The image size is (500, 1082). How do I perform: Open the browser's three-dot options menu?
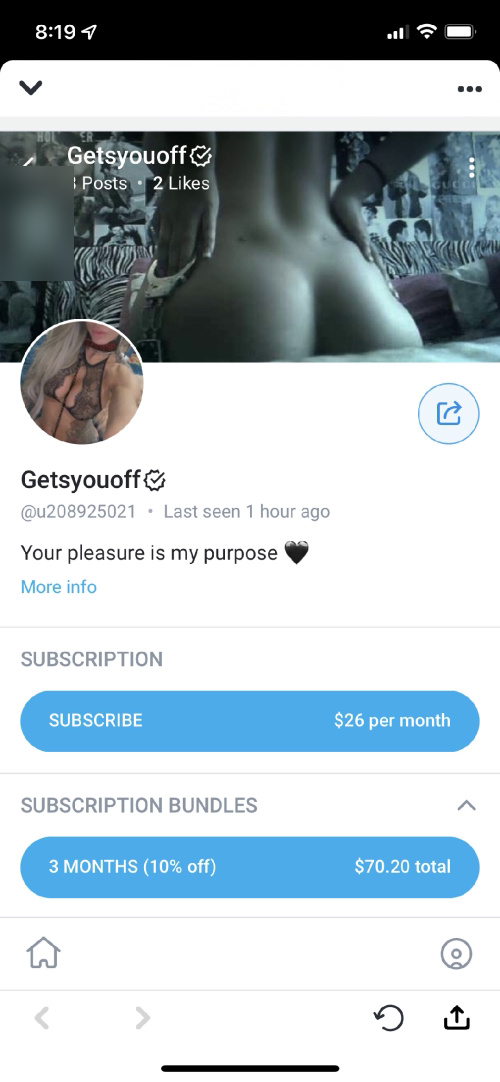pos(470,89)
